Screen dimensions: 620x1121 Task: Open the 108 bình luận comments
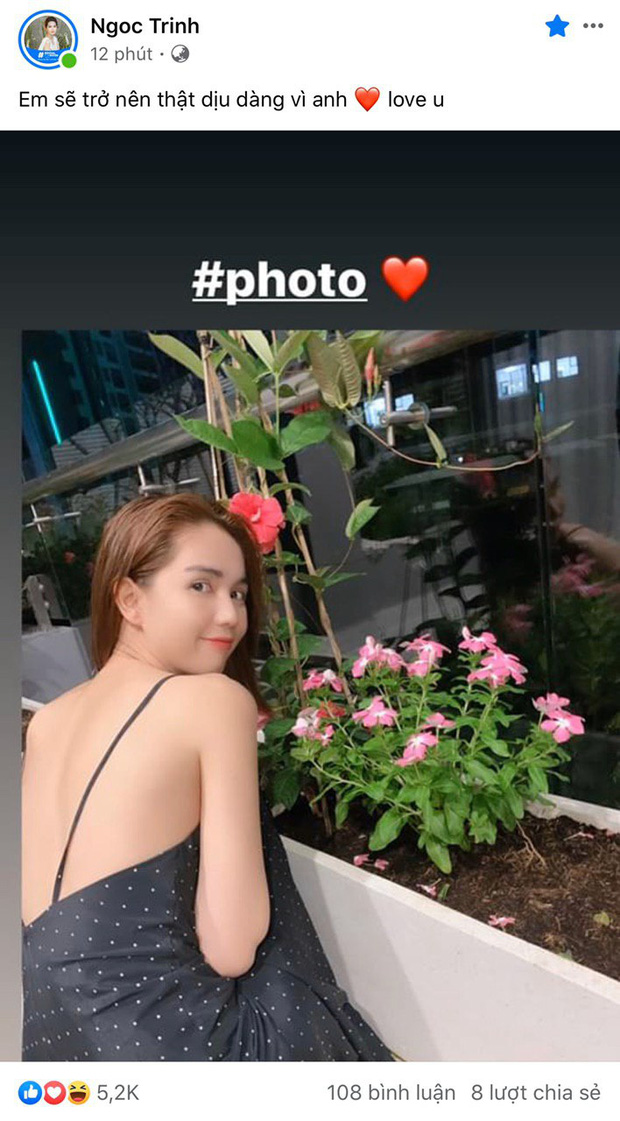391,1093
